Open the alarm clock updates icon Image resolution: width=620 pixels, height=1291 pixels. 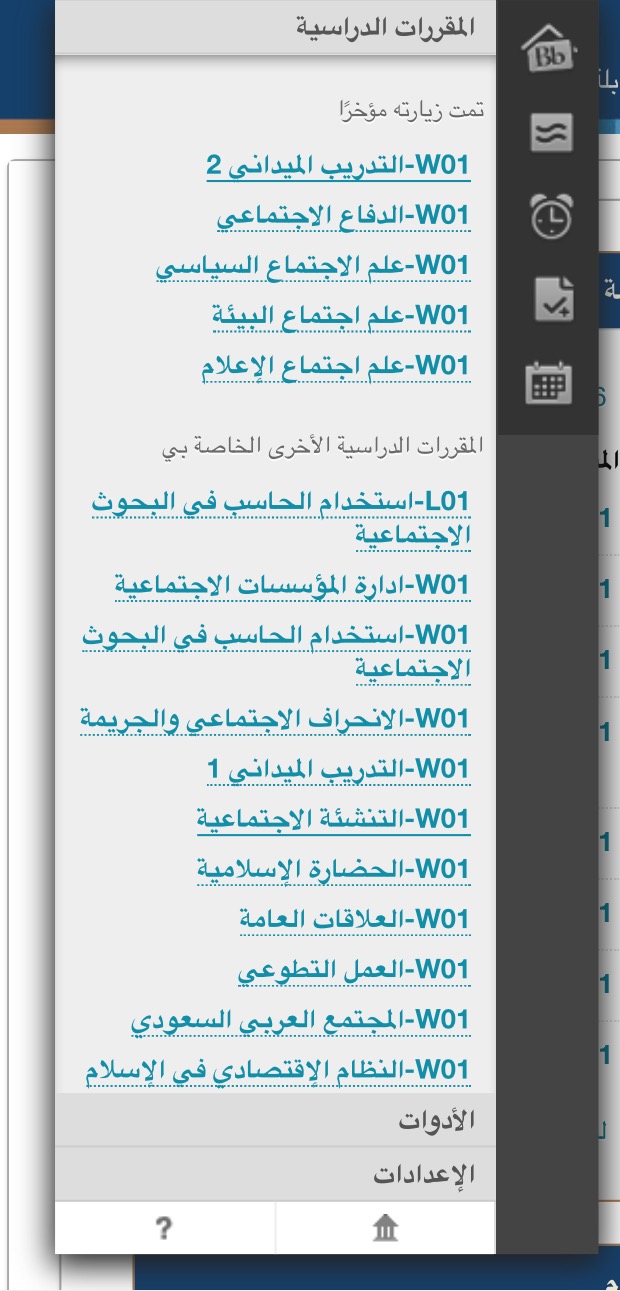(550, 215)
